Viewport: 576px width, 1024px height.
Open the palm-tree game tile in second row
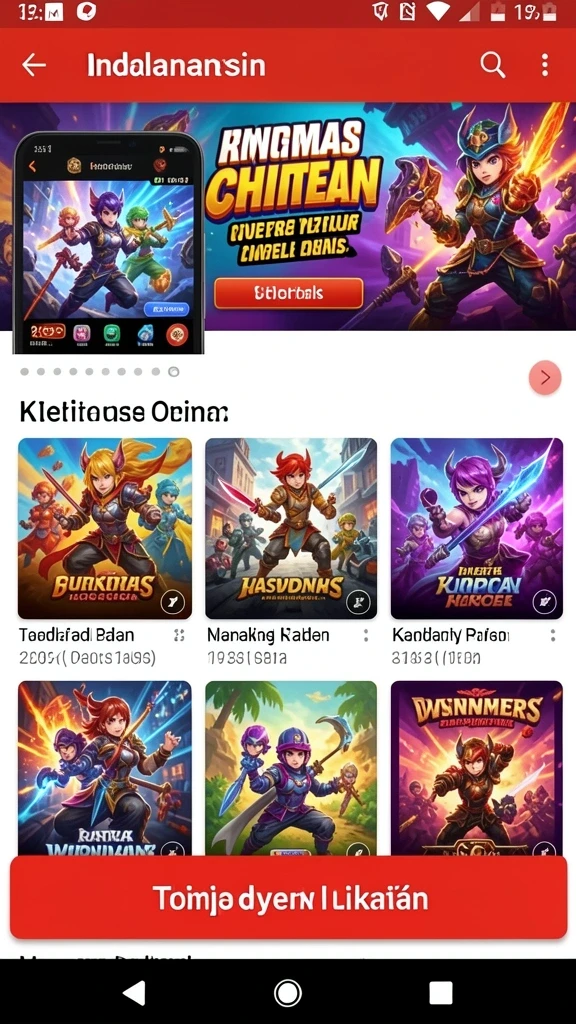[291, 768]
